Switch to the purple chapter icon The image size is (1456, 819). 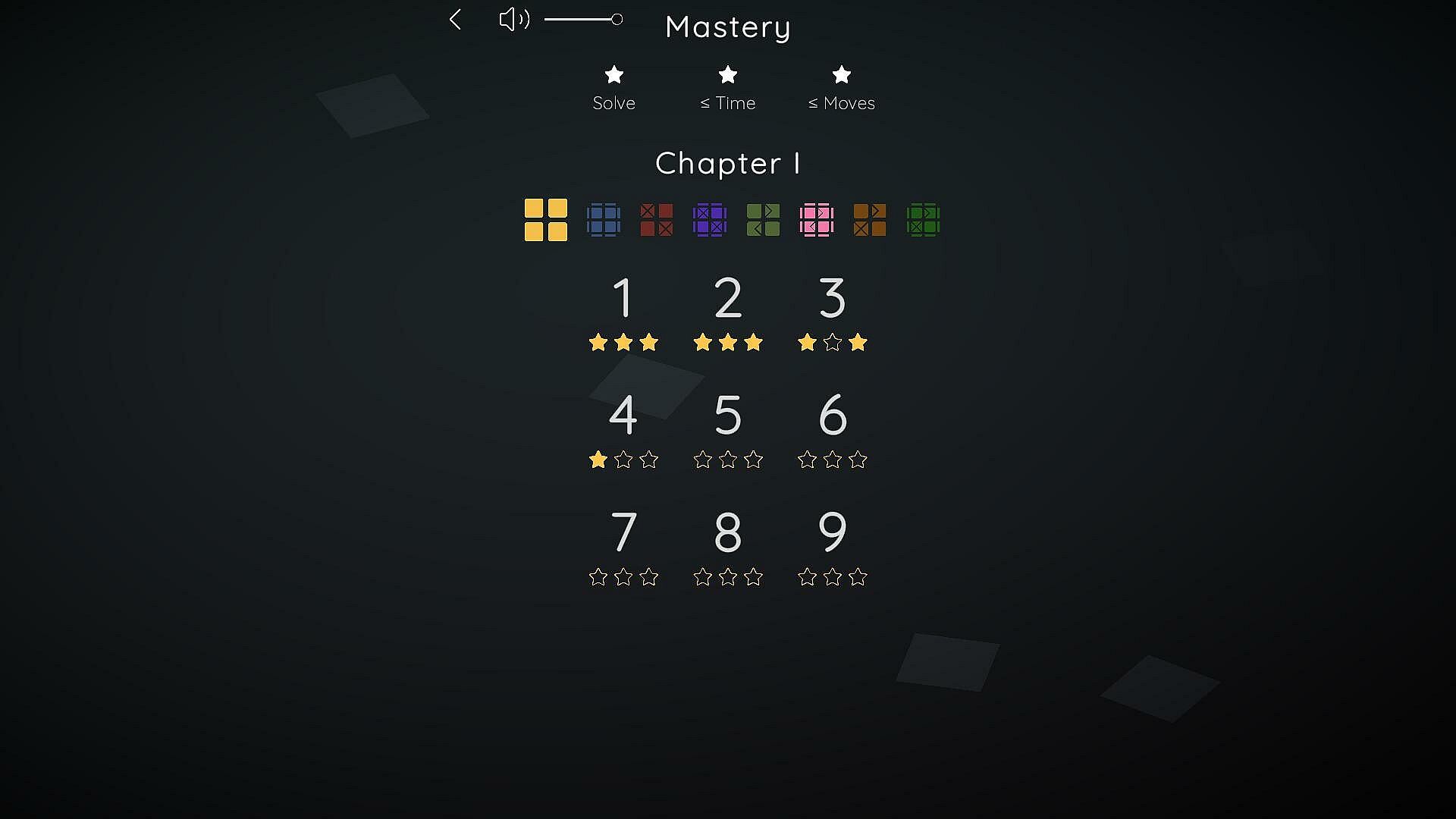pyautogui.click(x=710, y=220)
